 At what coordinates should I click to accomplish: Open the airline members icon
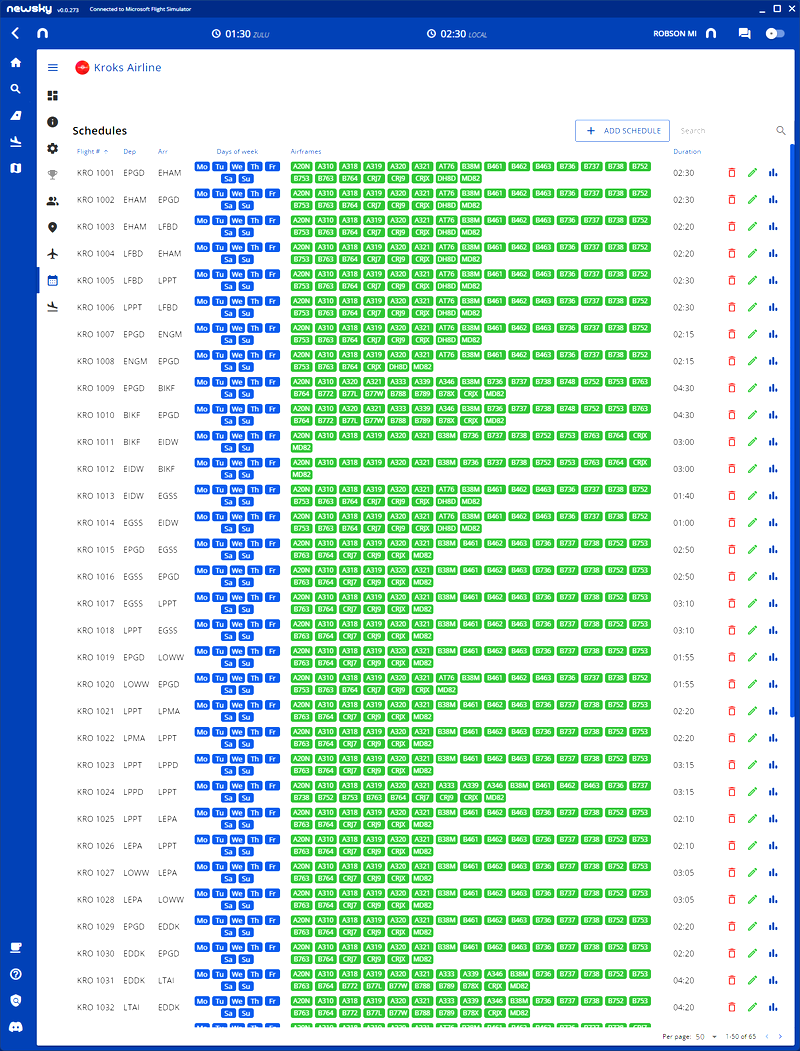[x=53, y=201]
